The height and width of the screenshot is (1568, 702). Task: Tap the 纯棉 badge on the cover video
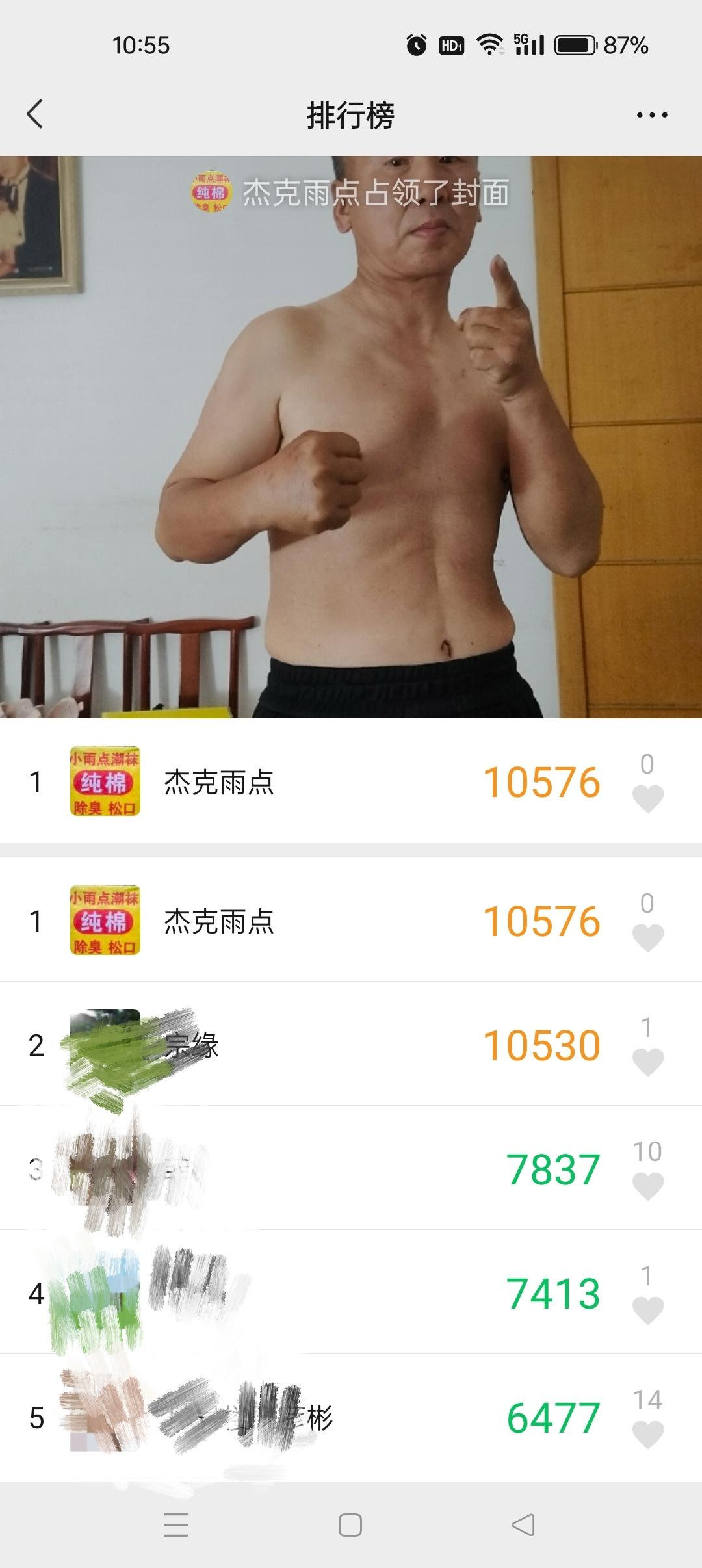tap(207, 192)
